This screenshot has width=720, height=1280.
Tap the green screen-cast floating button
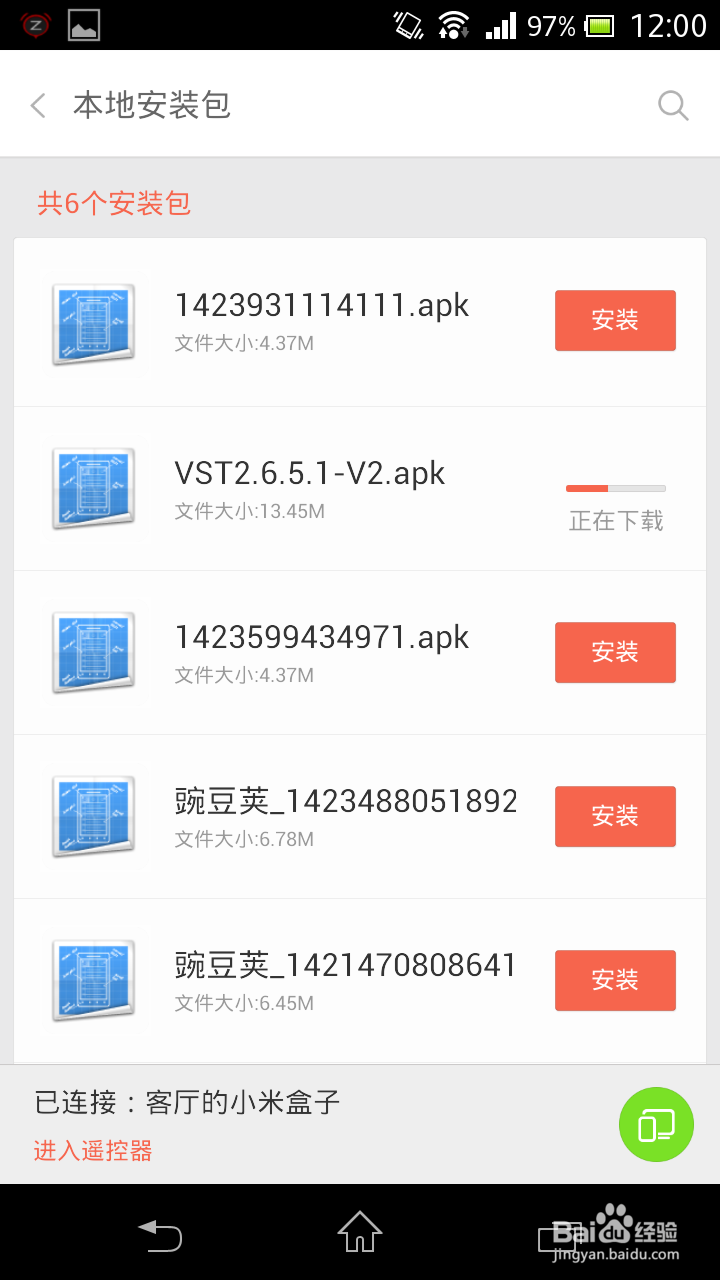656,1124
